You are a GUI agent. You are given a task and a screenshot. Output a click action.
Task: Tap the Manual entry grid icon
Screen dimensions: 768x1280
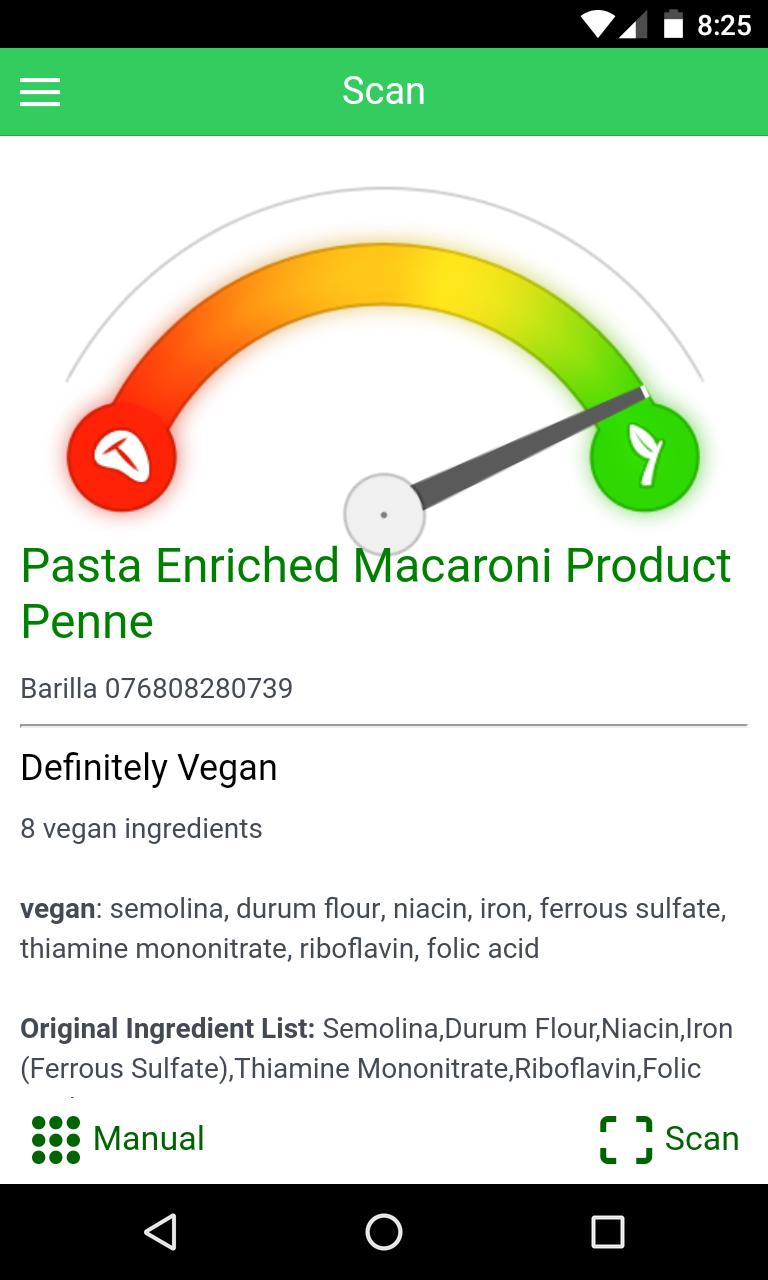coord(56,1138)
